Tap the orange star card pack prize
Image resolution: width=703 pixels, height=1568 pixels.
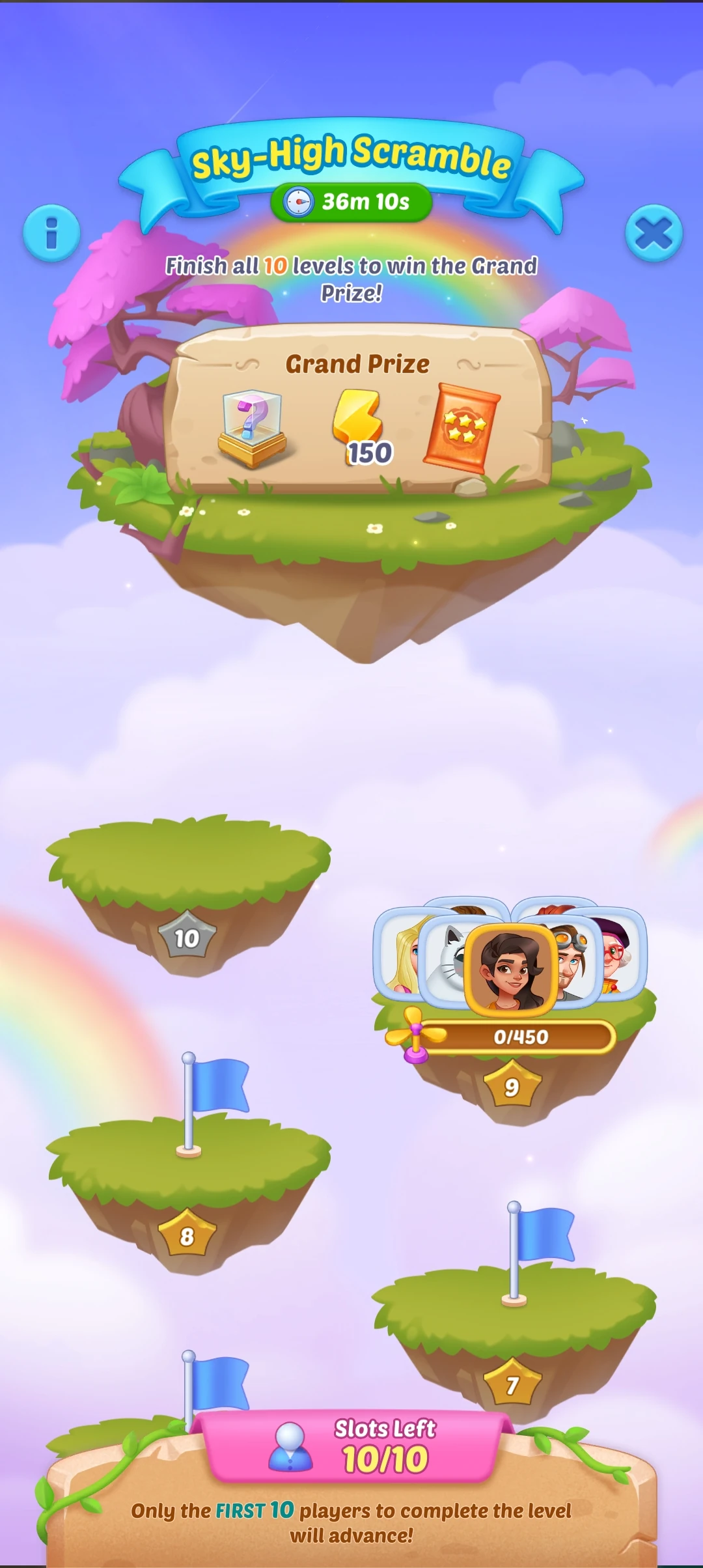tap(462, 427)
